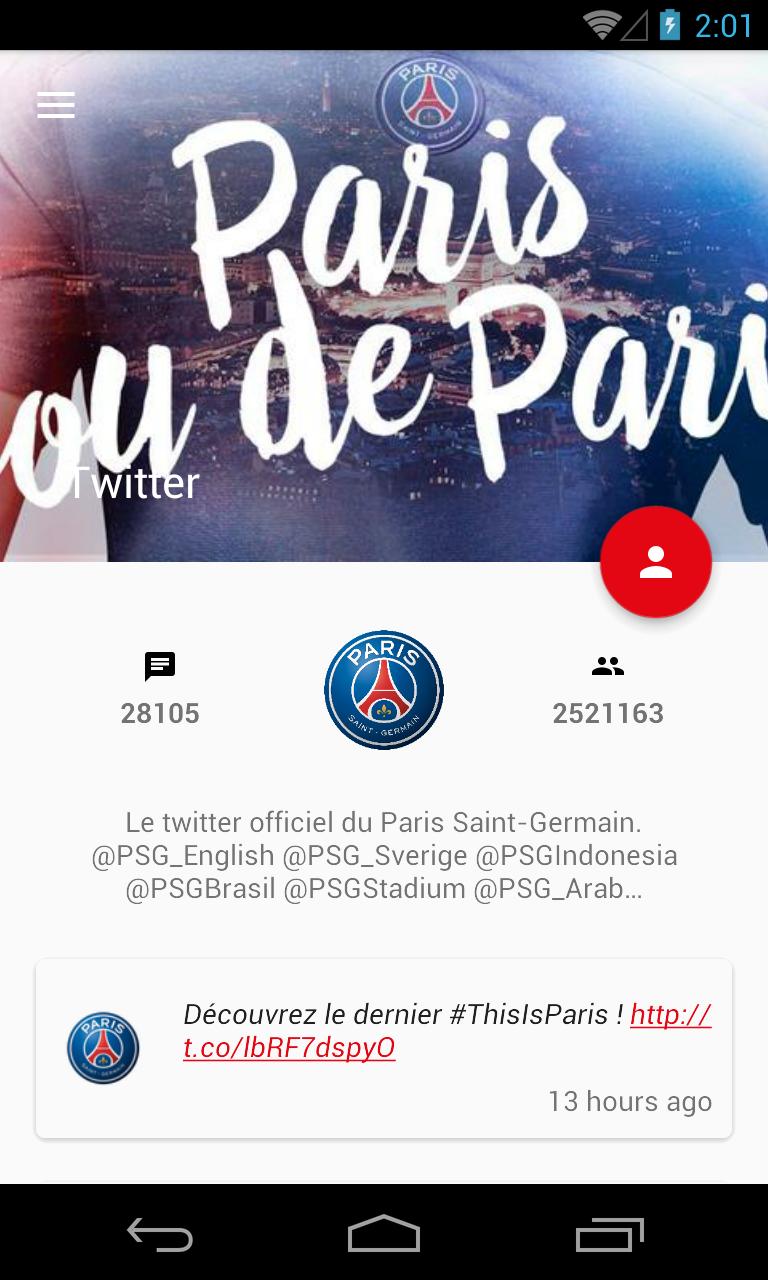This screenshot has height=1280, width=768.
Task: Select the Twitter section heading
Action: pyautogui.click(x=132, y=484)
